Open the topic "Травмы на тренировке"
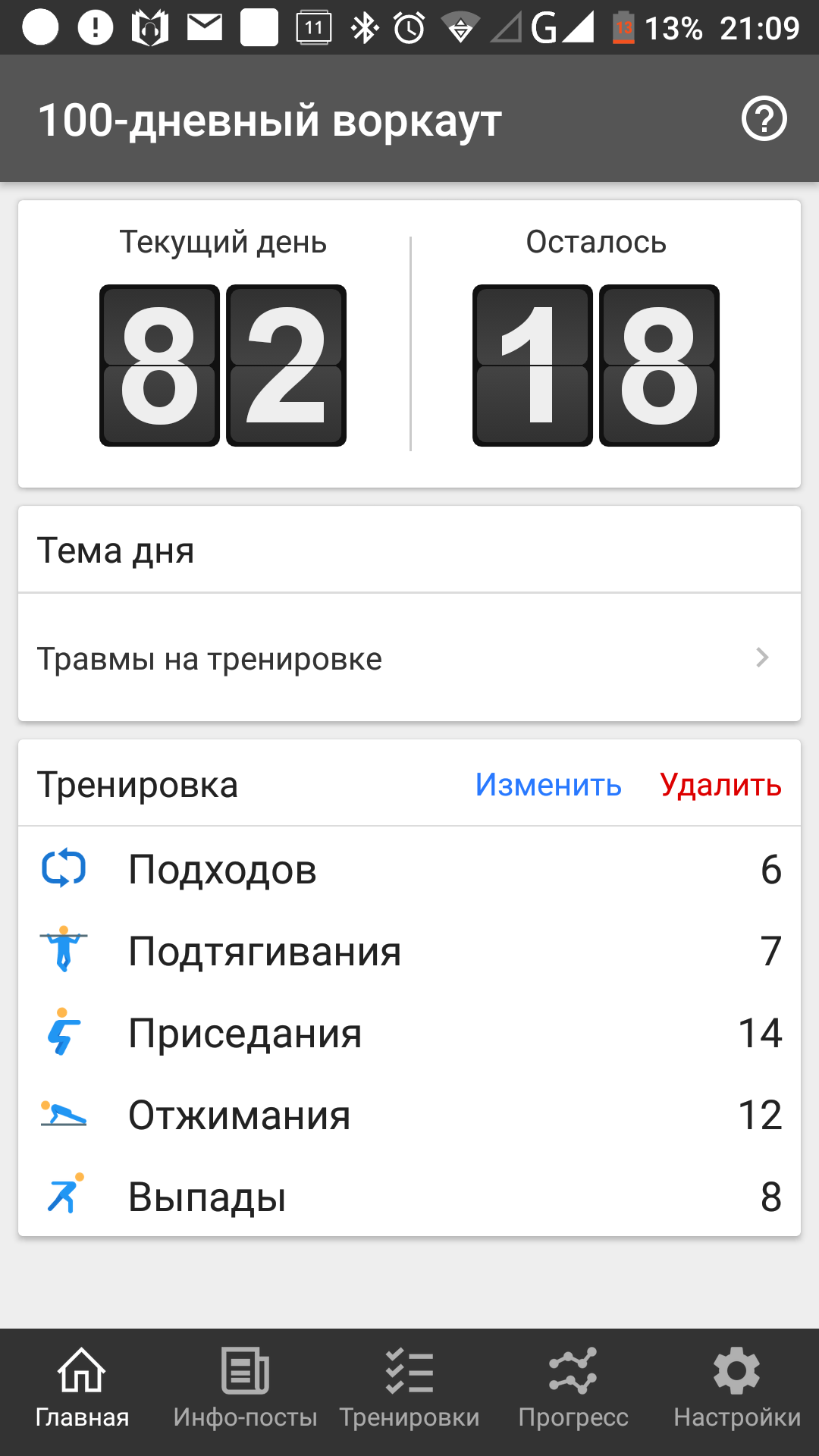Image resolution: width=819 pixels, height=1456 pixels. click(x=409, y=658)
